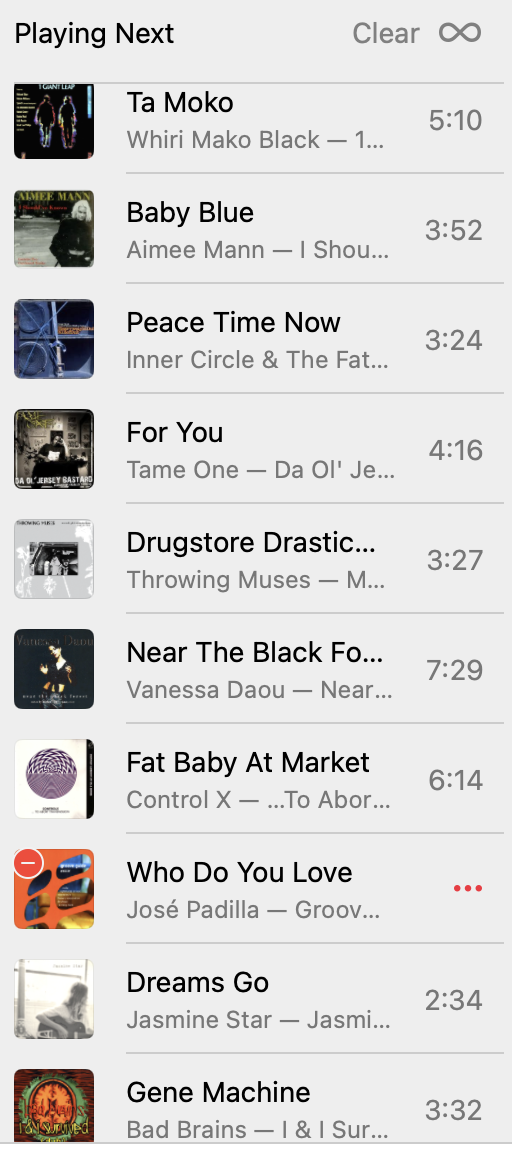This screenshot has width=512, height=1164.
Task: Select Near The Black Forest by Vanessa Daou
Action: click(256, 668)
